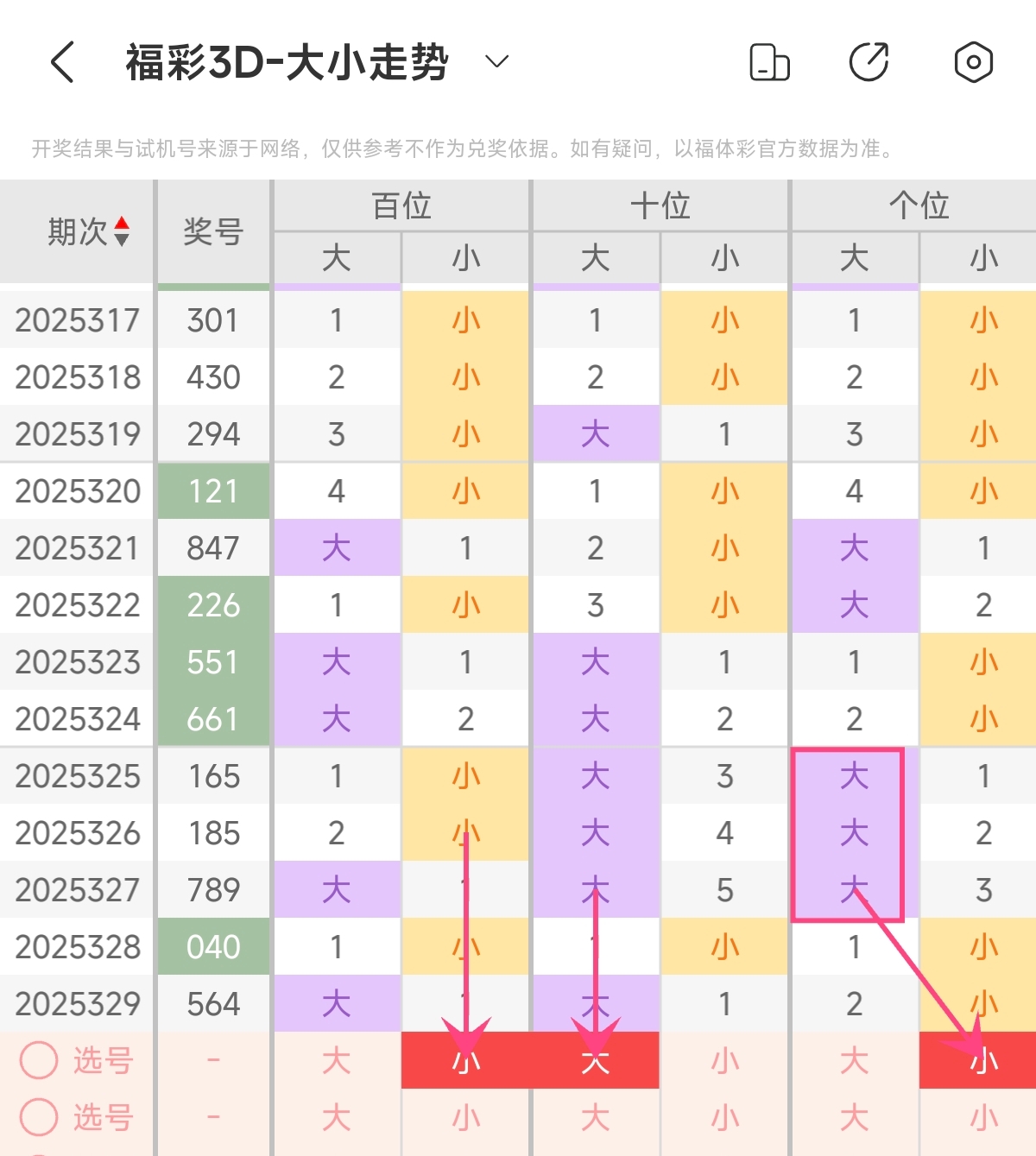
Task: Pick 百位 大 in the upper 选号 row
Action: pyautogui.click(x=337, y=1061)
